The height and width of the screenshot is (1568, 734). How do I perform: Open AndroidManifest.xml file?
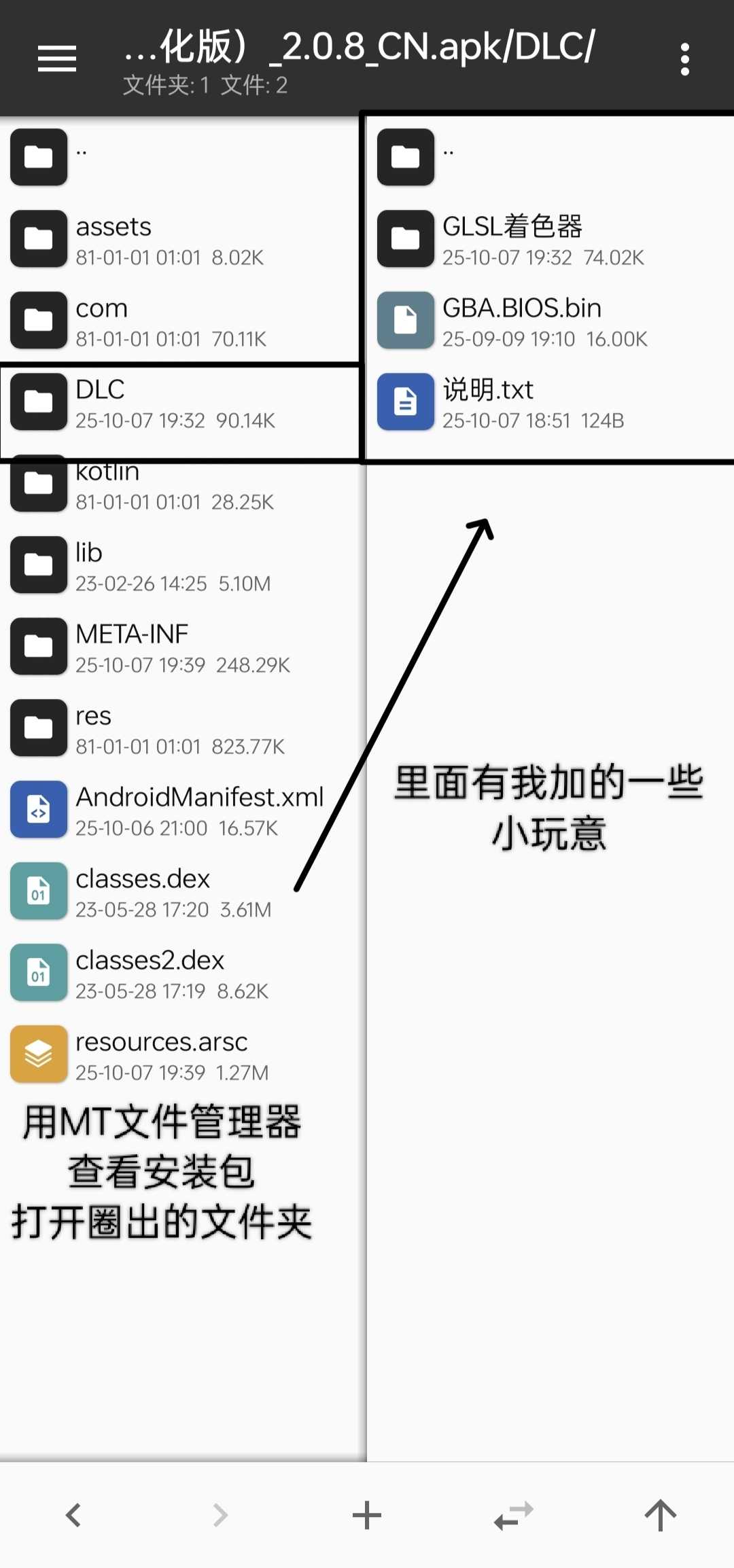170,810
